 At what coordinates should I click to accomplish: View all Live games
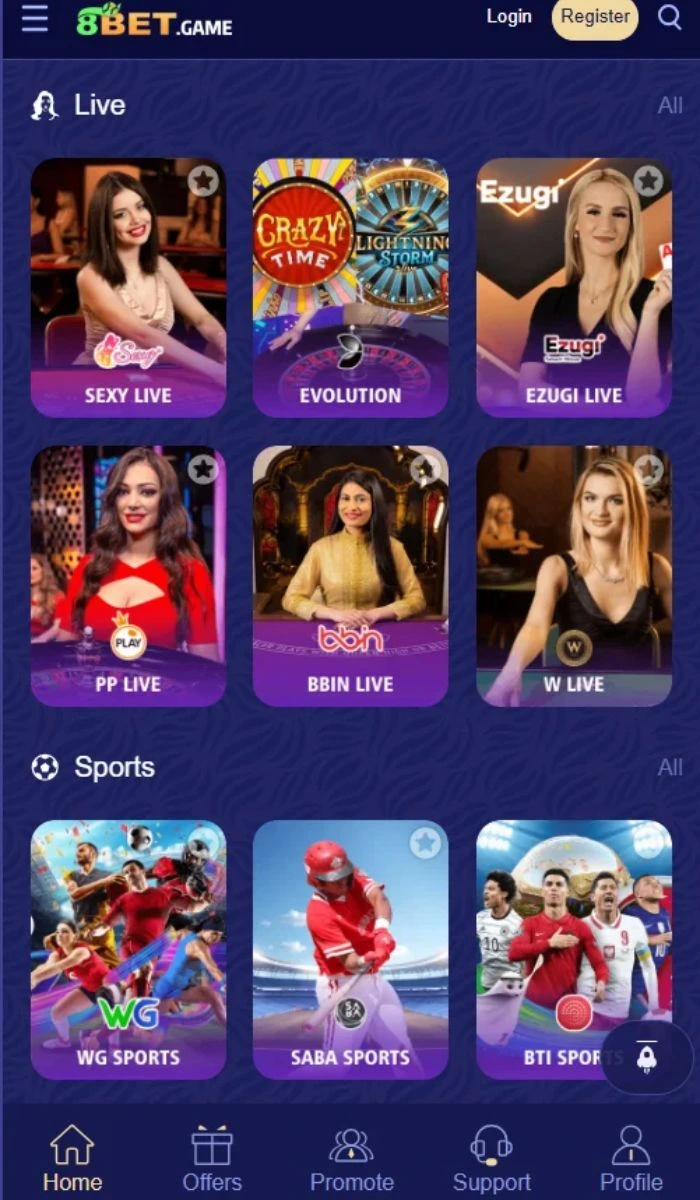[670, 105]
